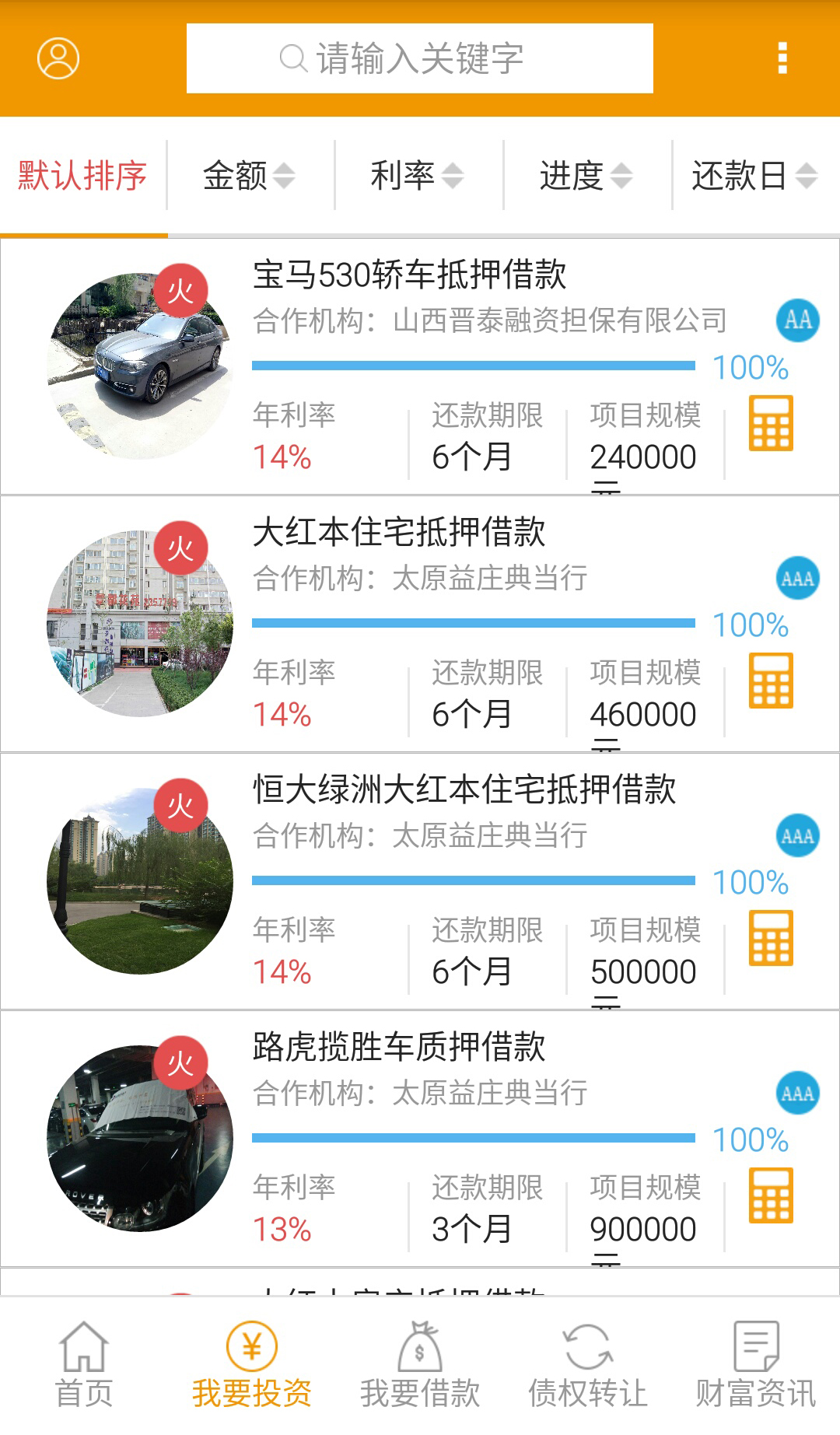Open the 财富资讯 tab
Screen dimensions: 840x1435
tap(756, 1366)
